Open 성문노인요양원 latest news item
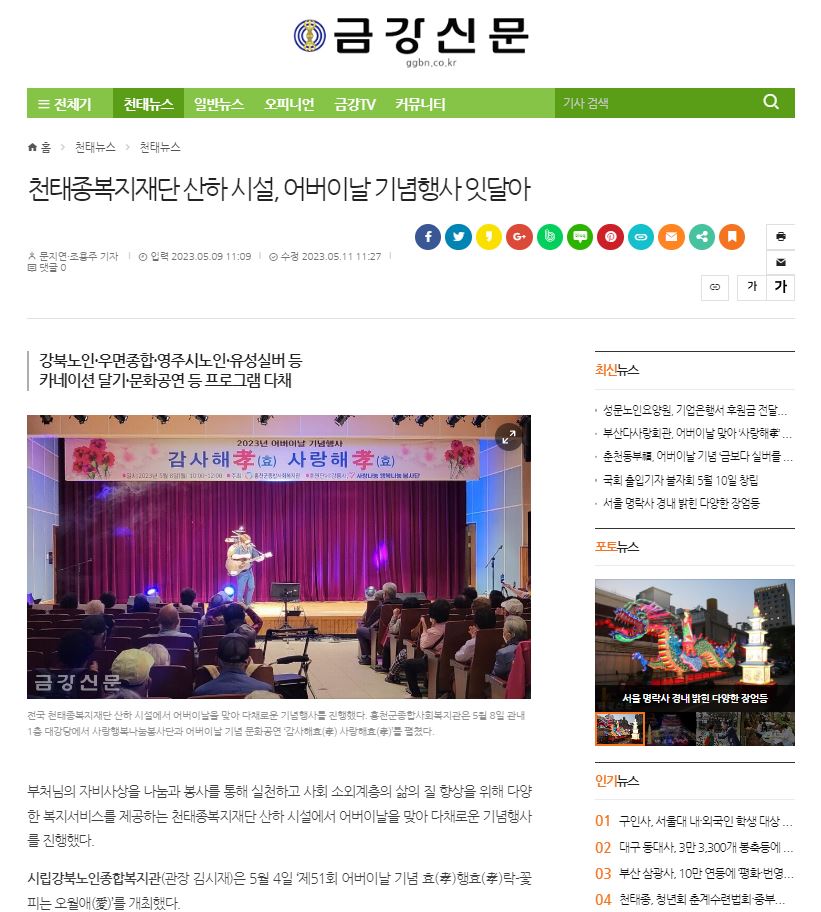This screenshot has width=821, height=912. [695, 410]
